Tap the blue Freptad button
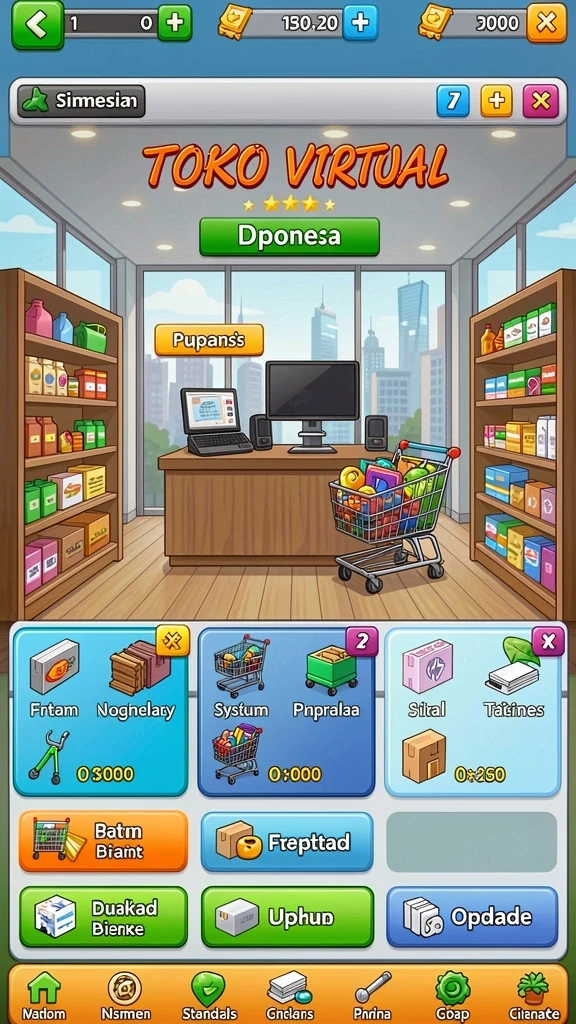This screenshot has width=576, height=1024. pos(287,842)
